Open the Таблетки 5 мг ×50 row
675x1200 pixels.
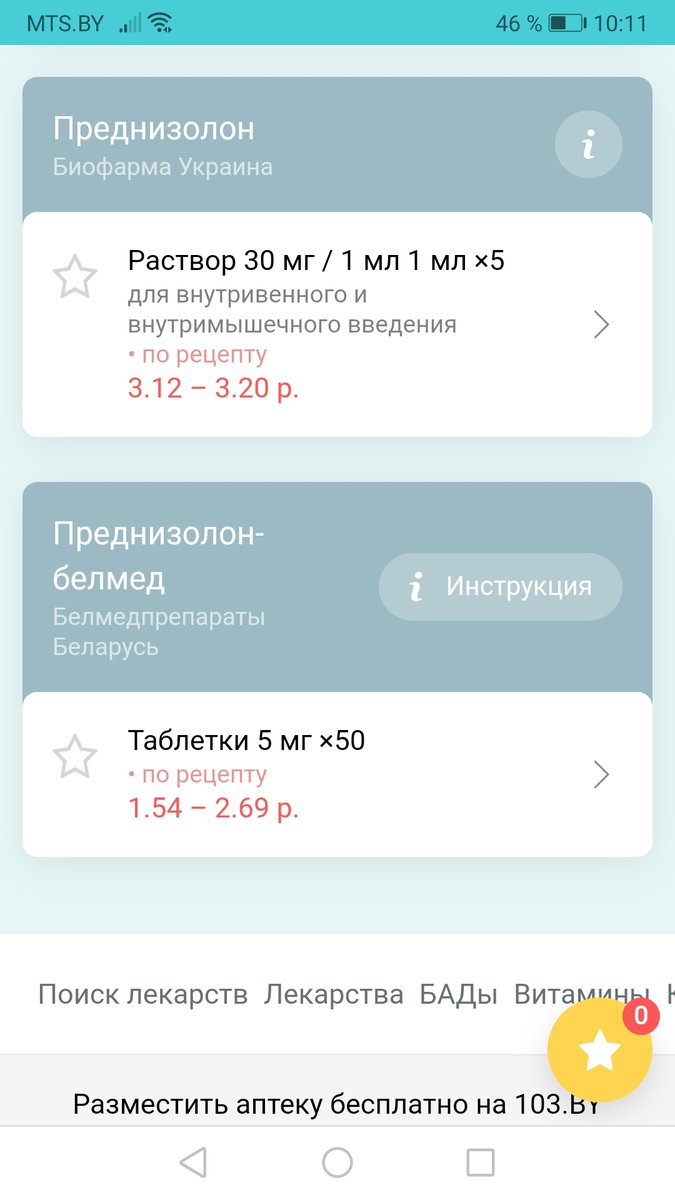click(337, 774)
